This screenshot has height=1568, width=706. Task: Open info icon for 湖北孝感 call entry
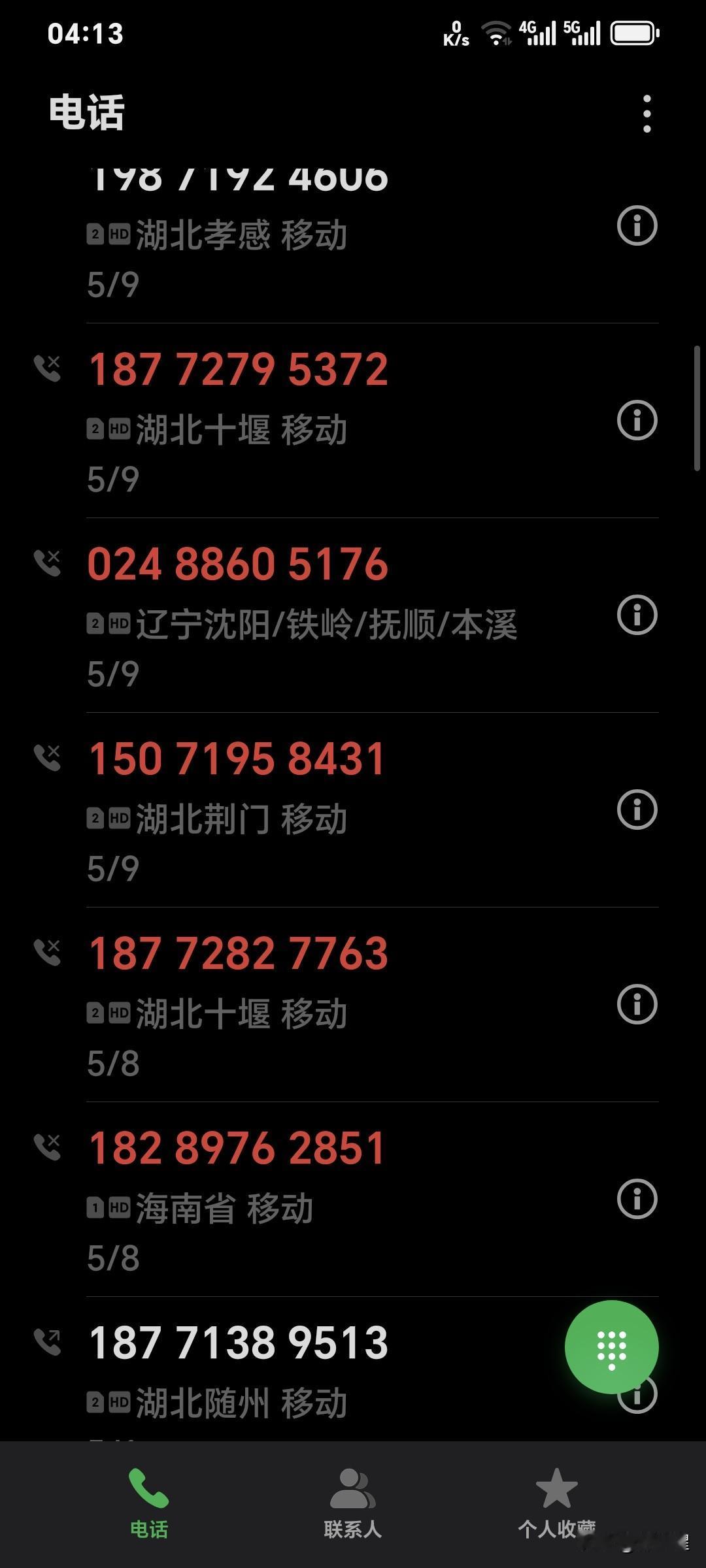(x=637, y=225)
